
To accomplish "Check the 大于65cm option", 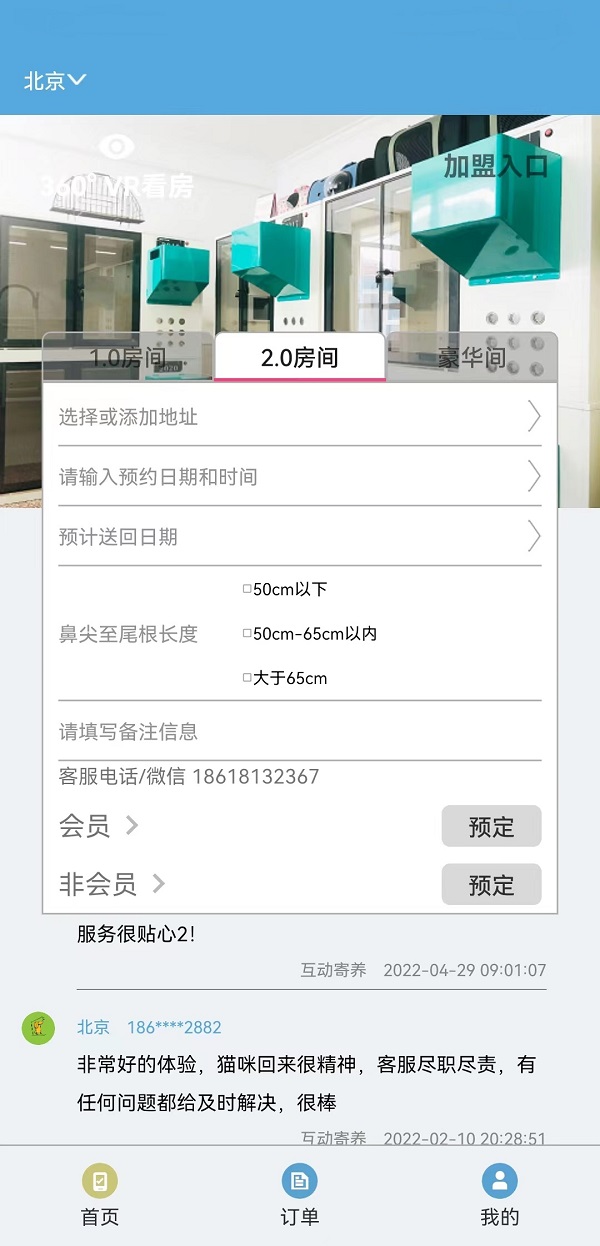I will click(x=247, y=678).
